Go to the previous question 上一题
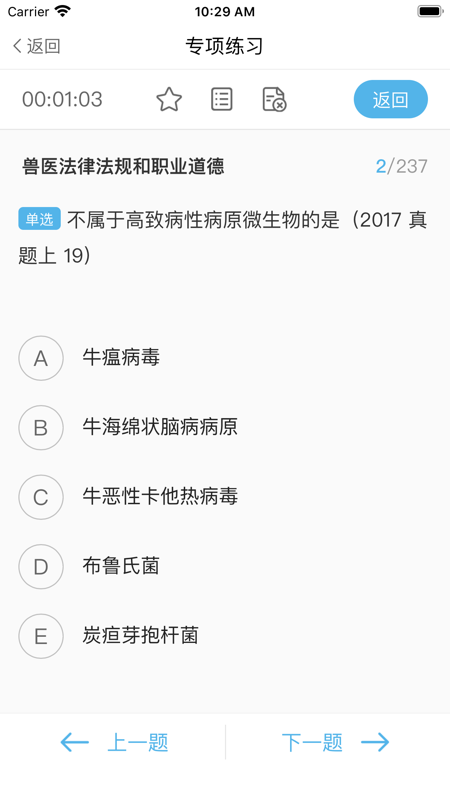The height and width of the screenshot is (800, 450). click(x=114, y=742)
